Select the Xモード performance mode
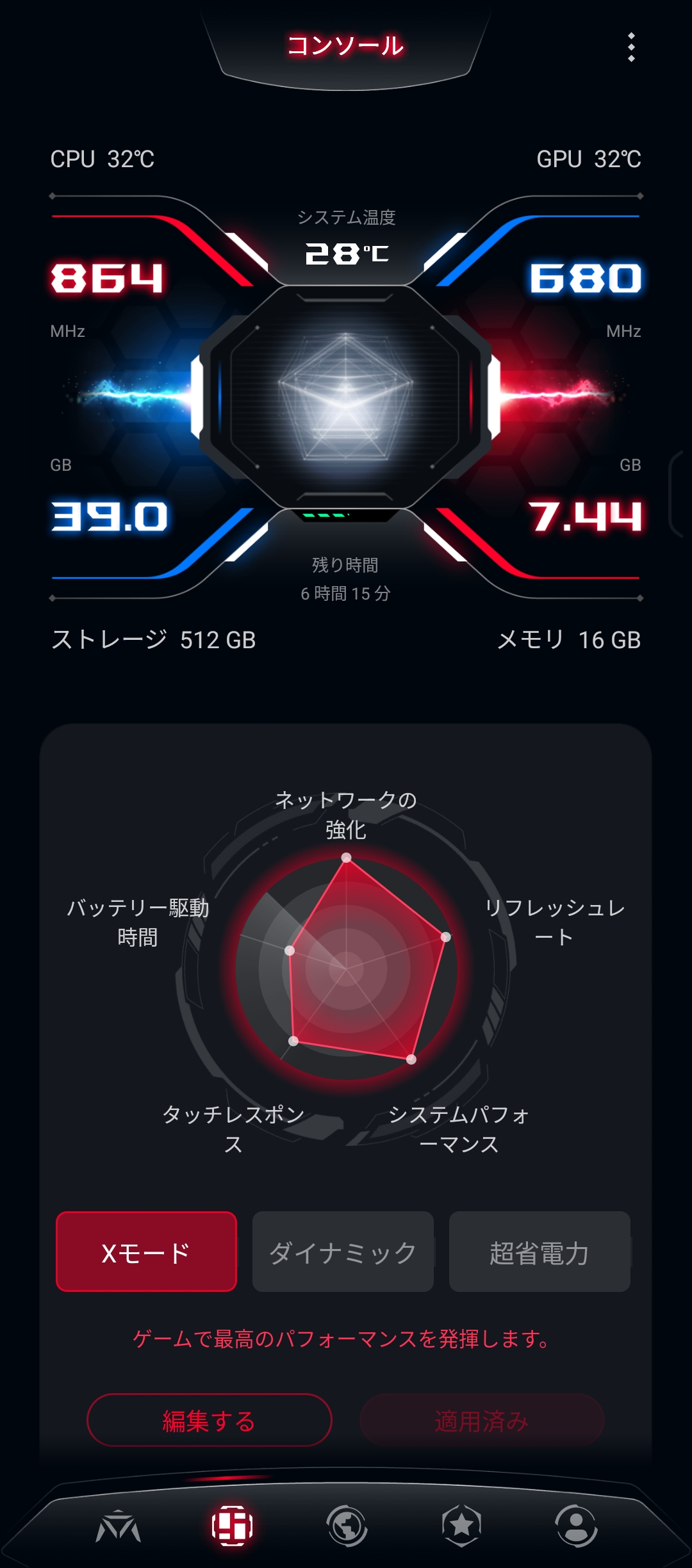The width and height of the screenshot is (692, 1568). [x=146, y=1252]
